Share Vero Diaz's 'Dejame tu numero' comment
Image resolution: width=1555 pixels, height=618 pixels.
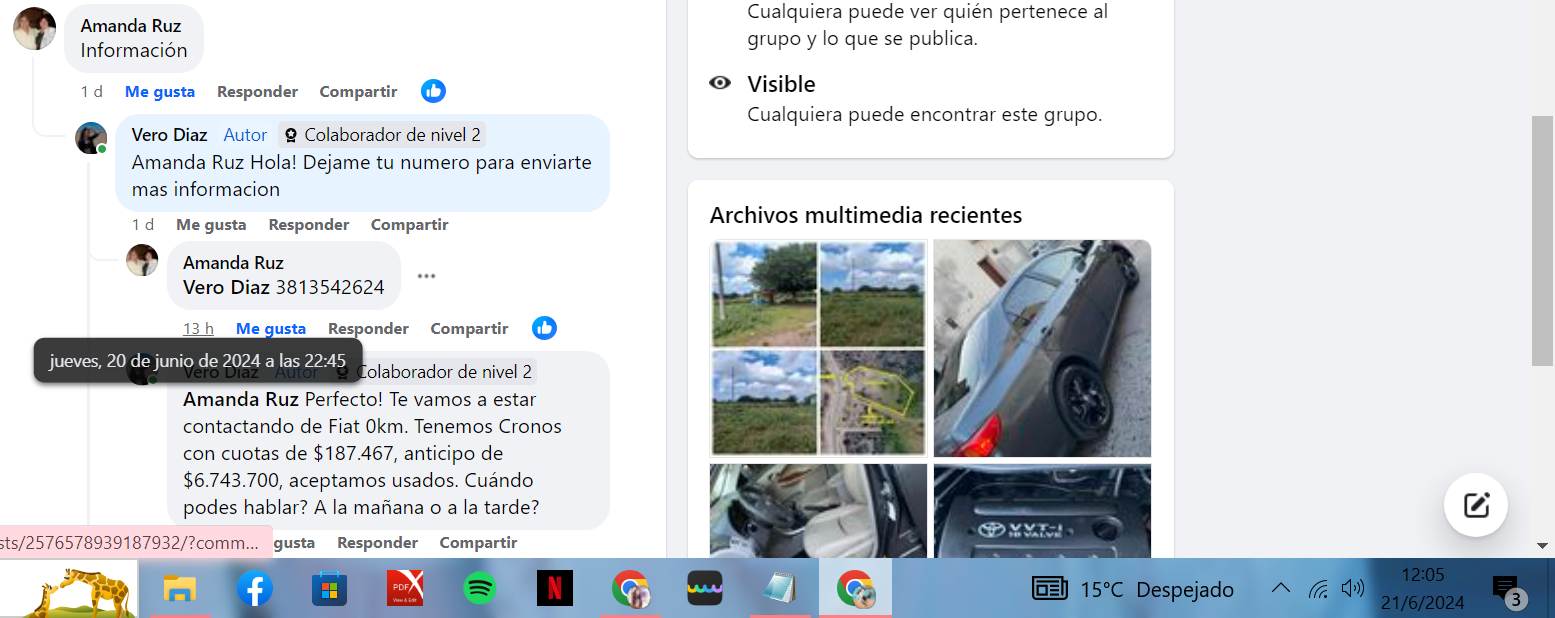tap(409, 224)
